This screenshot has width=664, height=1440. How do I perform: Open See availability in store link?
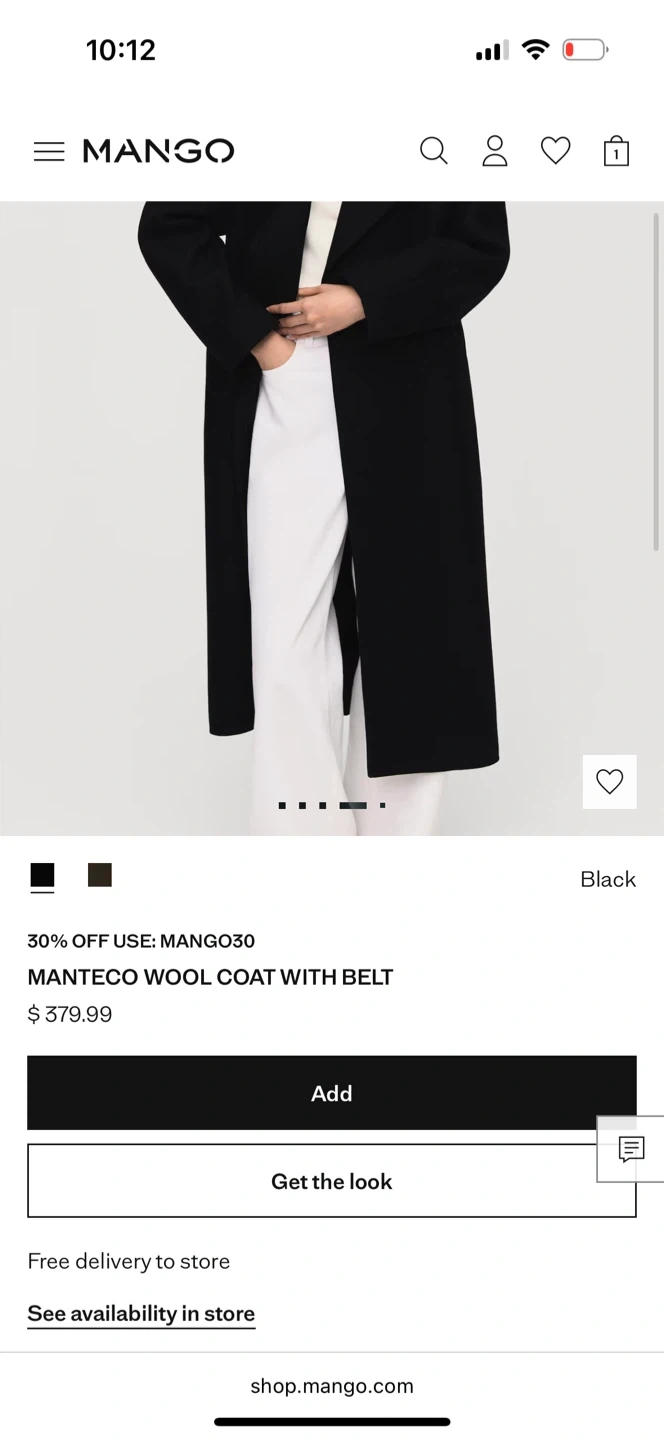(141, 1313)
